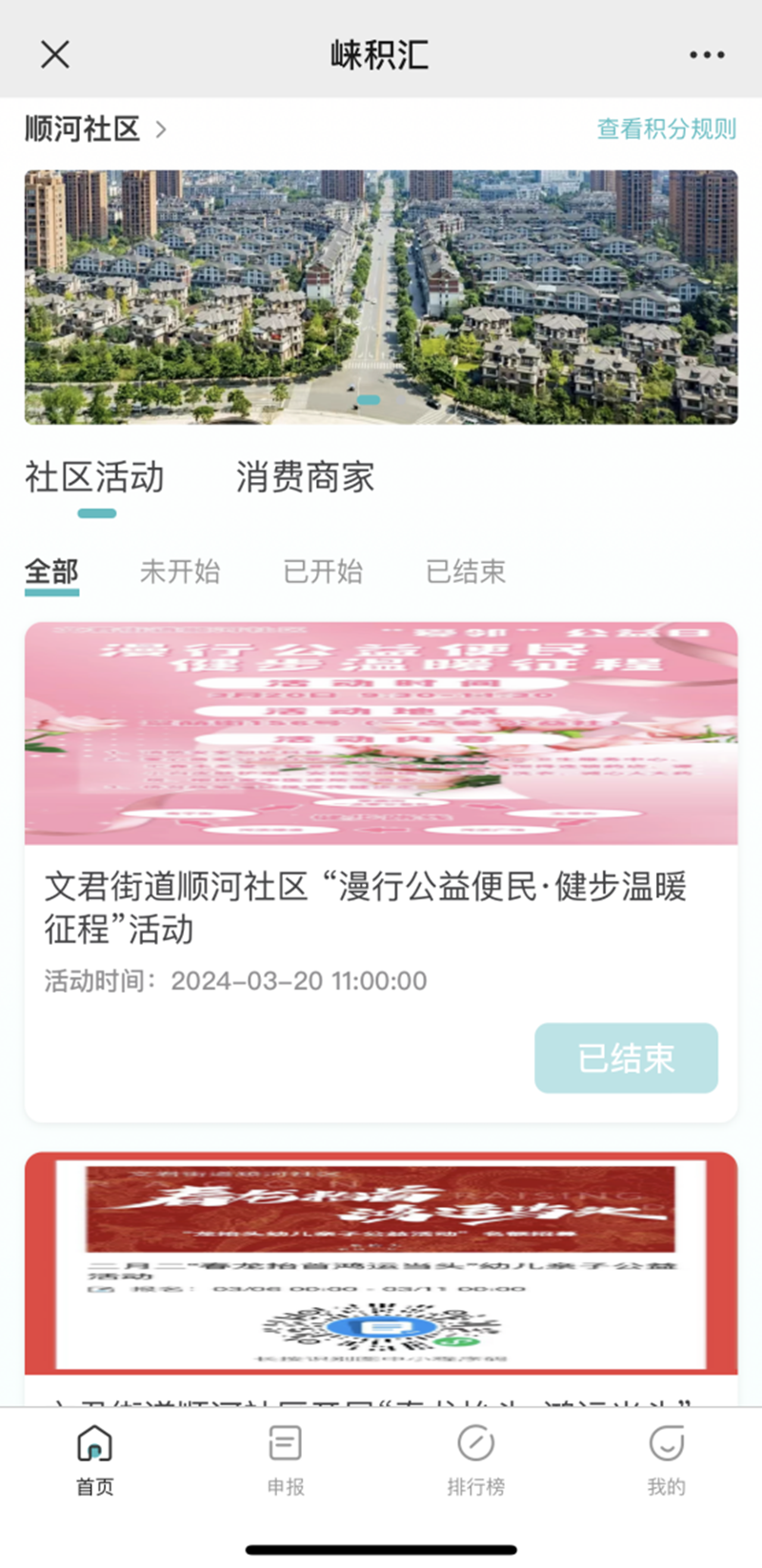Go to the 首页 home tab
Screen dimensions: 762x1568
pyautogui.click(x=94, y=1459)
